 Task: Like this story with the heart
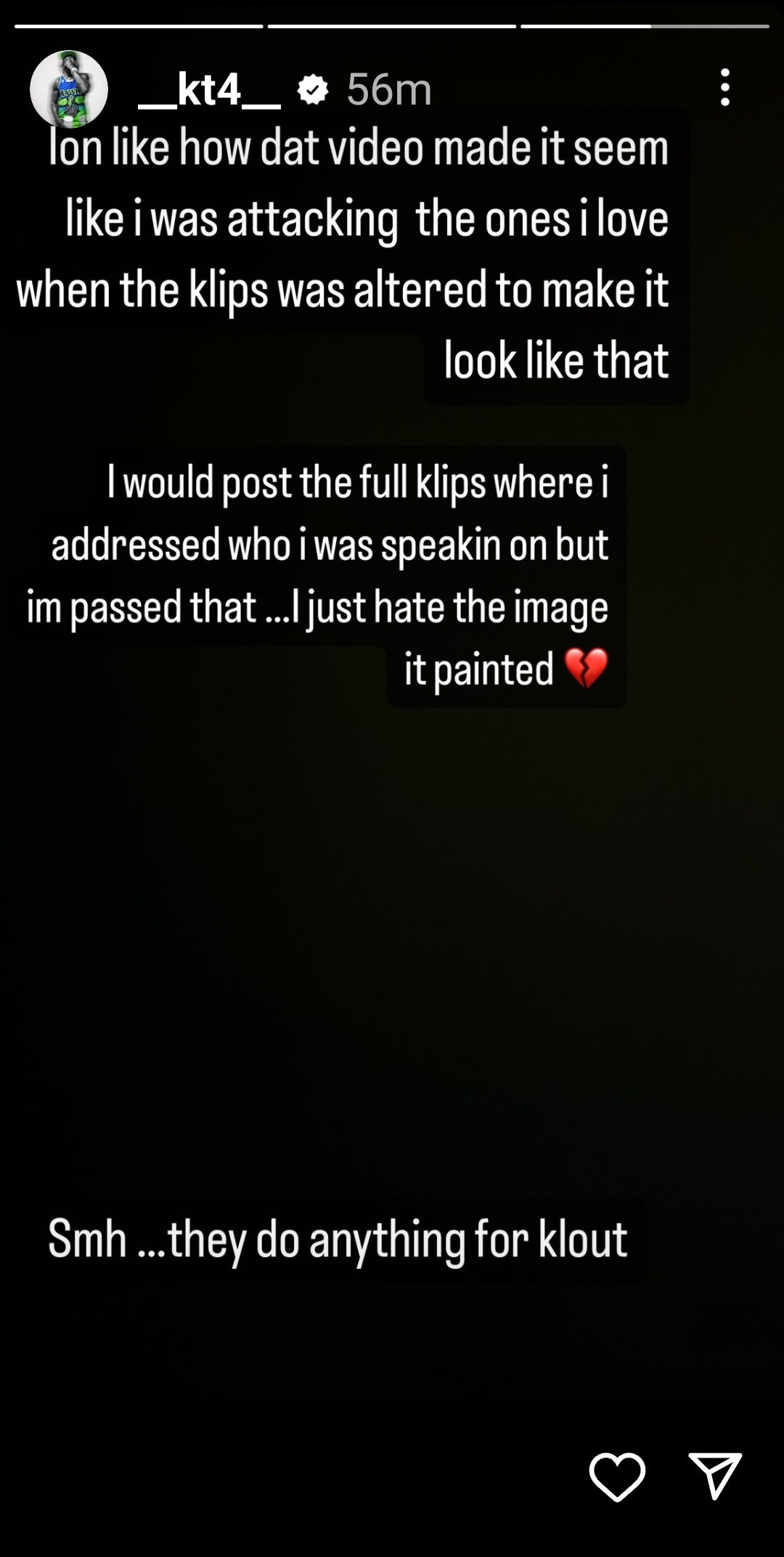(616, 1476)
